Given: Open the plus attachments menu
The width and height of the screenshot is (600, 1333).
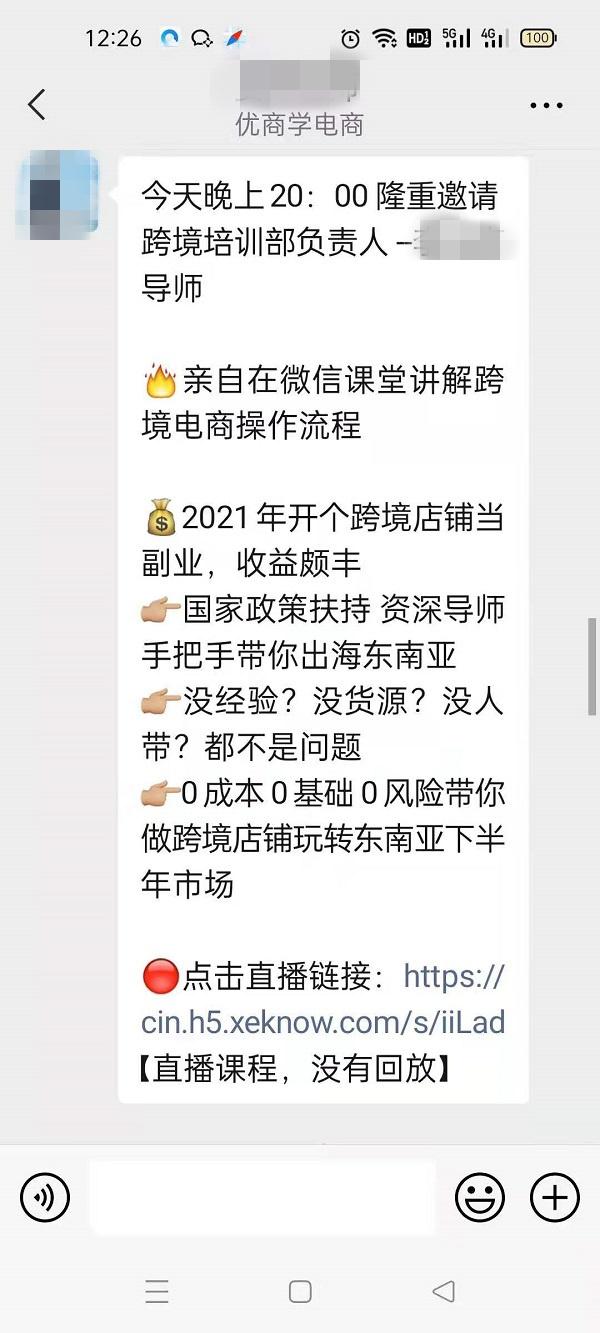Looking at the screenshot, I should click(554, 1197).
